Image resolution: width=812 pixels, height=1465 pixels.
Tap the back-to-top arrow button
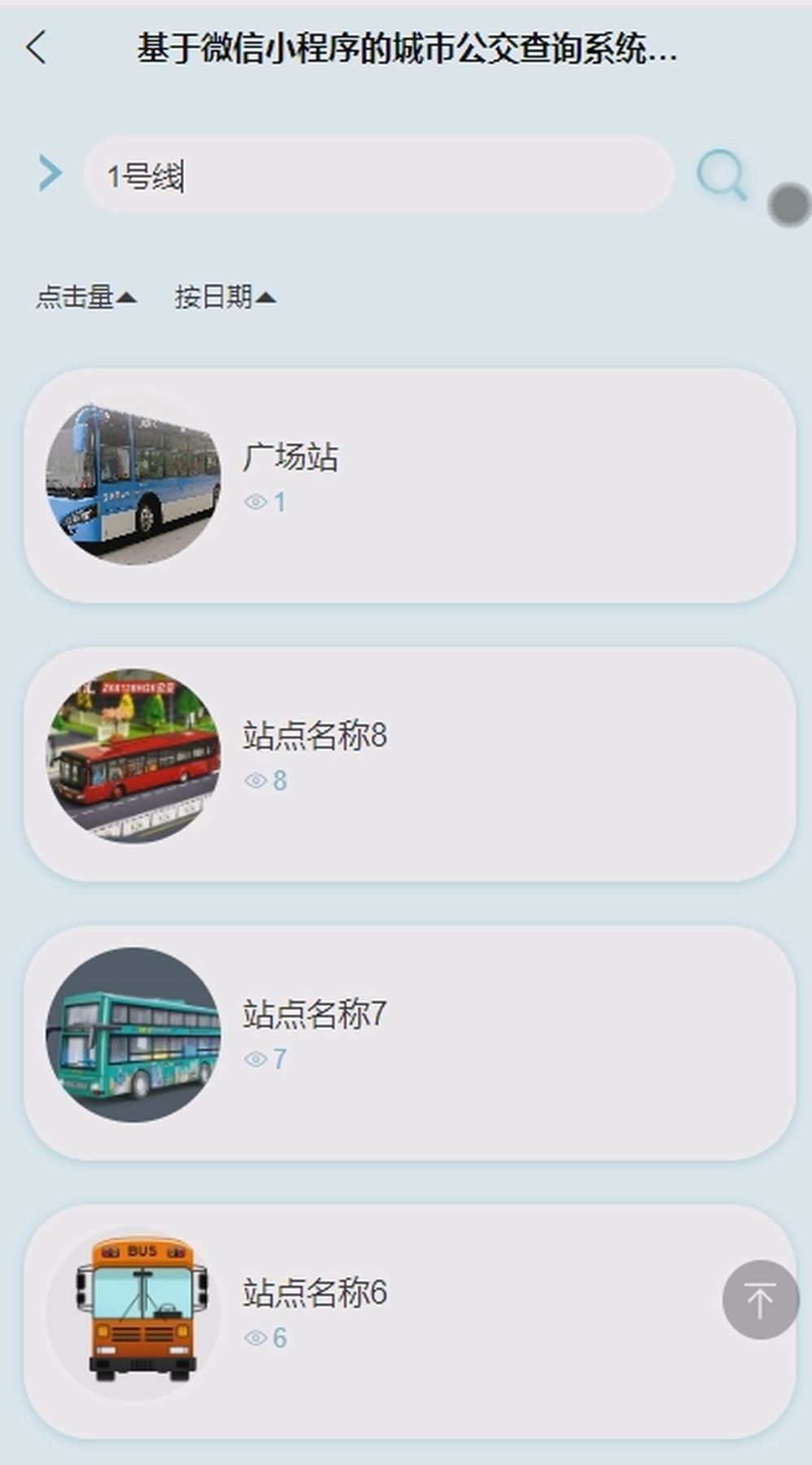760,1300
